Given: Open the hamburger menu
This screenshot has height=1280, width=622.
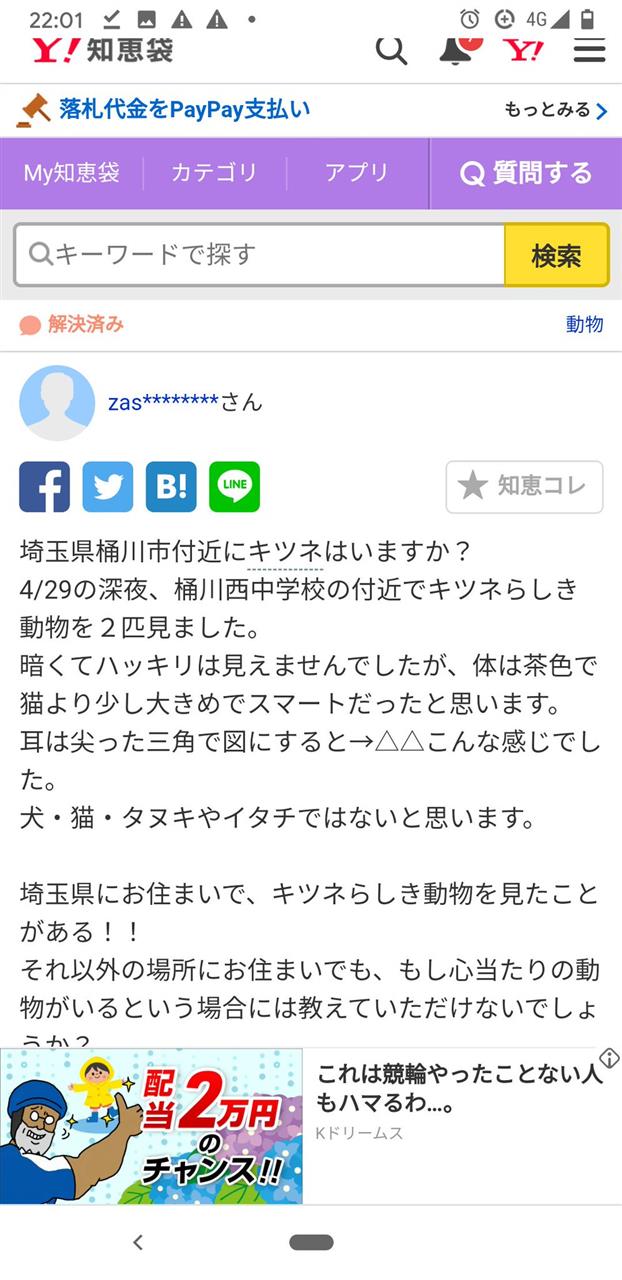Looking at the screenshot, I should tap(590, 50).
